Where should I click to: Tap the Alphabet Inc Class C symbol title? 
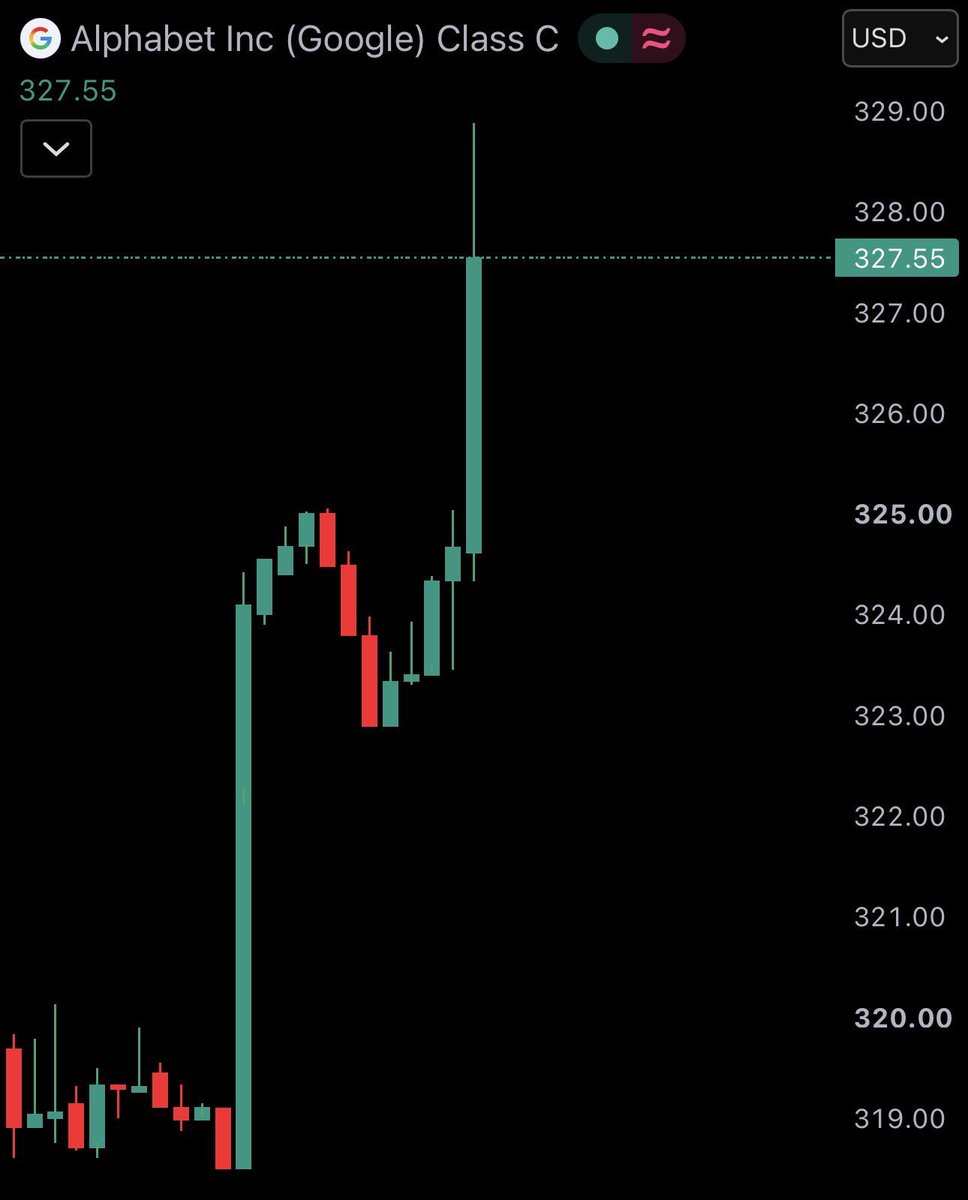click(315, 39)
